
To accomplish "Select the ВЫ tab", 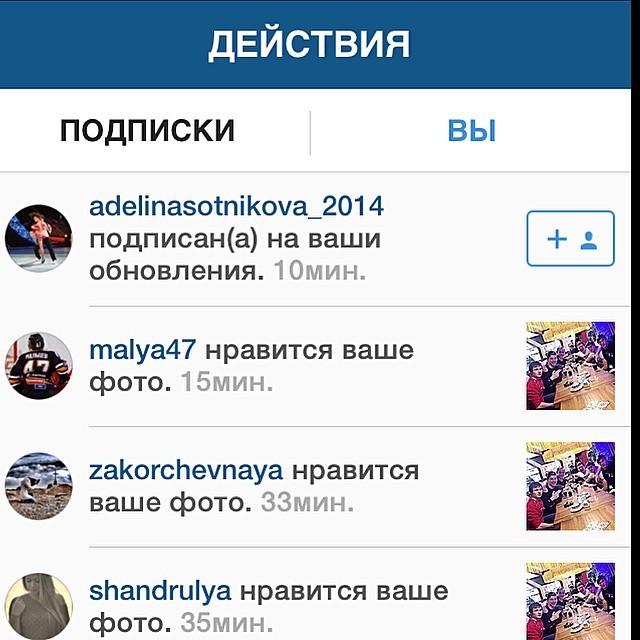I will [x=471, y=131].
